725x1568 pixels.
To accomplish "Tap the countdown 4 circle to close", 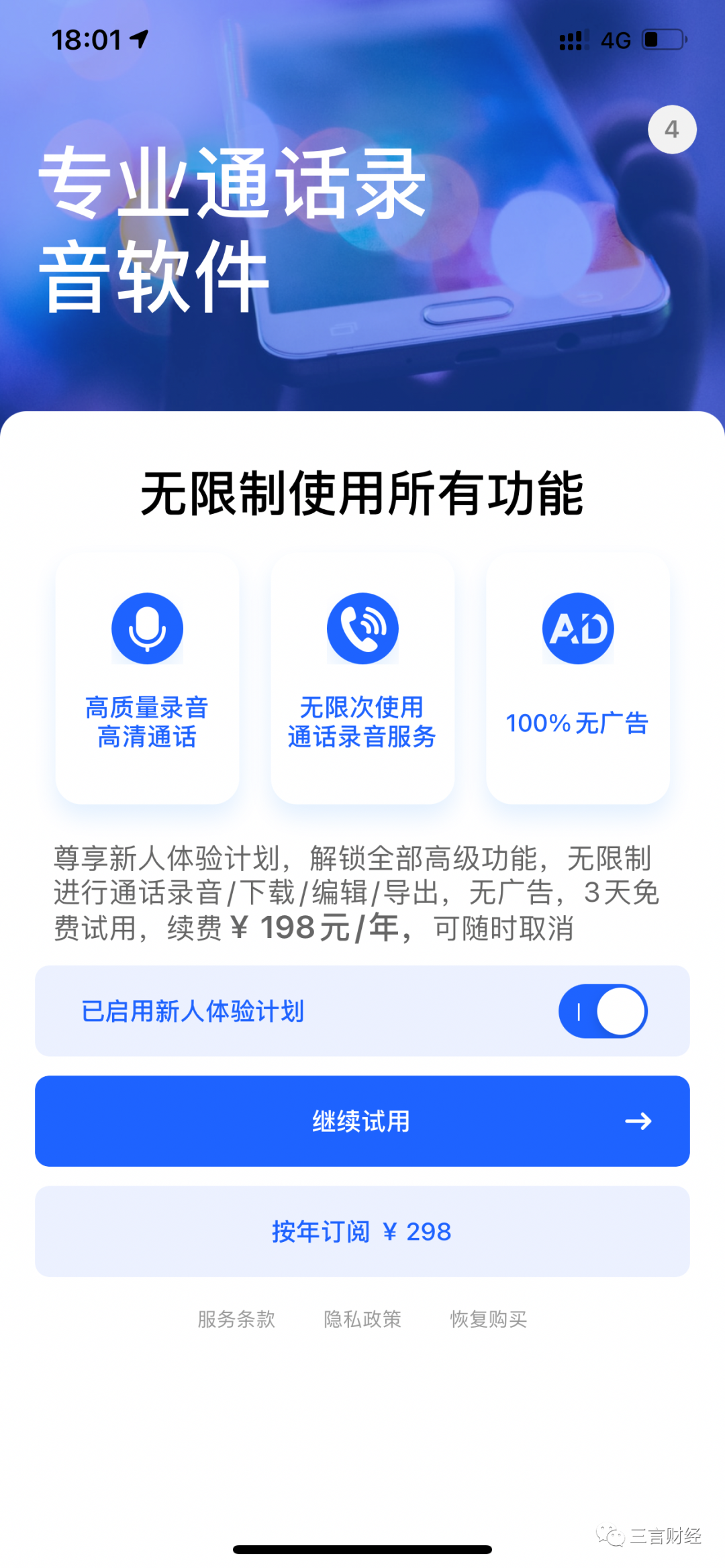I will point(671,129).
